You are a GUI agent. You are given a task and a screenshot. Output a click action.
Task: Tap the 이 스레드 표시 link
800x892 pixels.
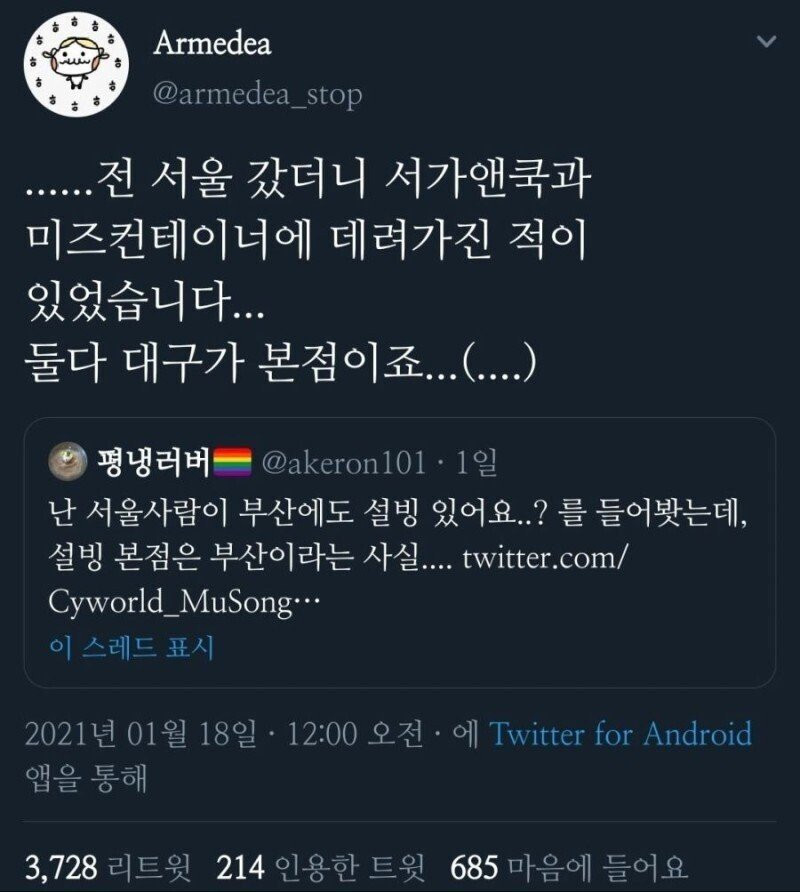(131, 647)
